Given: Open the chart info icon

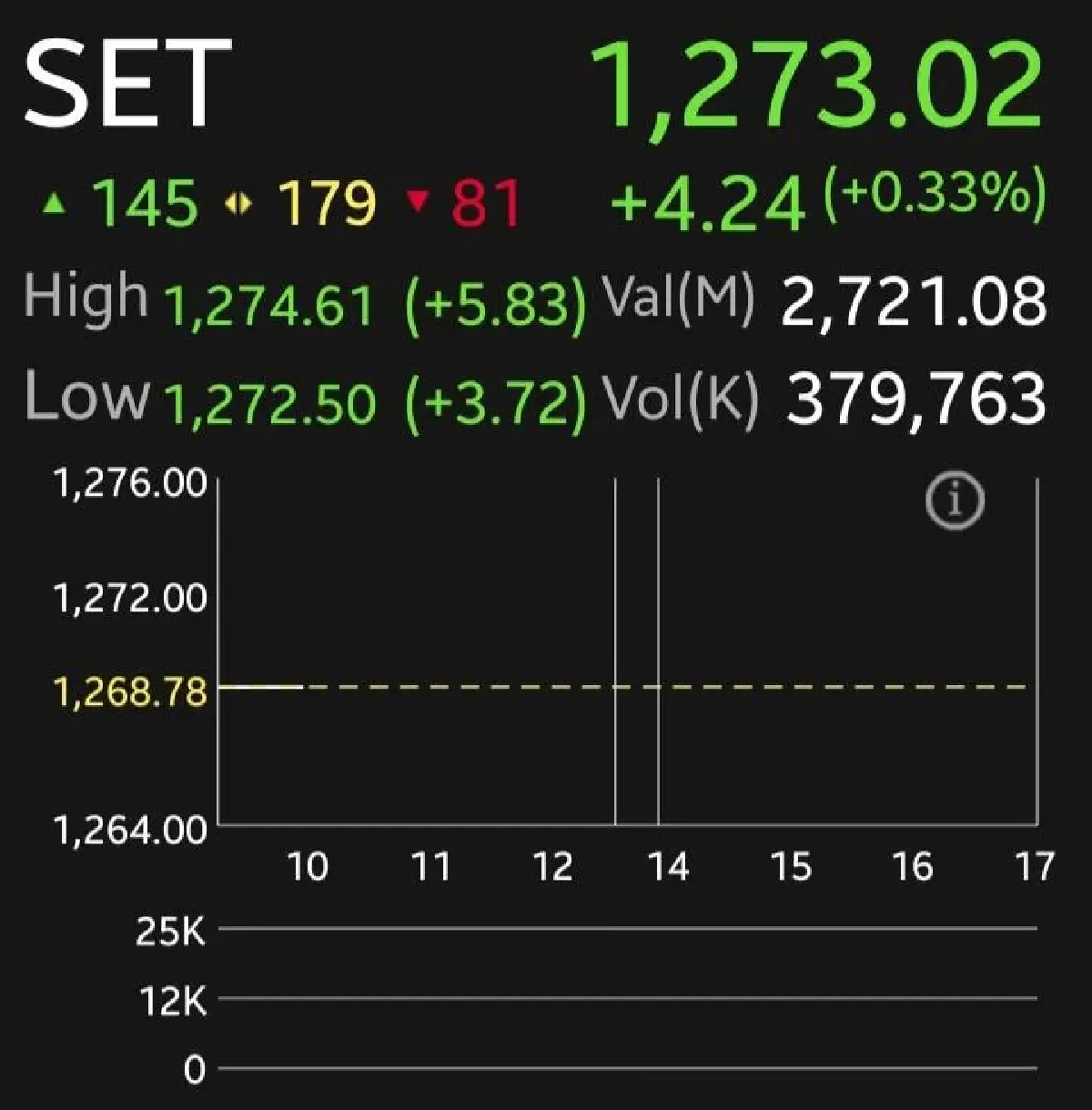Looking at the screenshot, I should [955, 500].
